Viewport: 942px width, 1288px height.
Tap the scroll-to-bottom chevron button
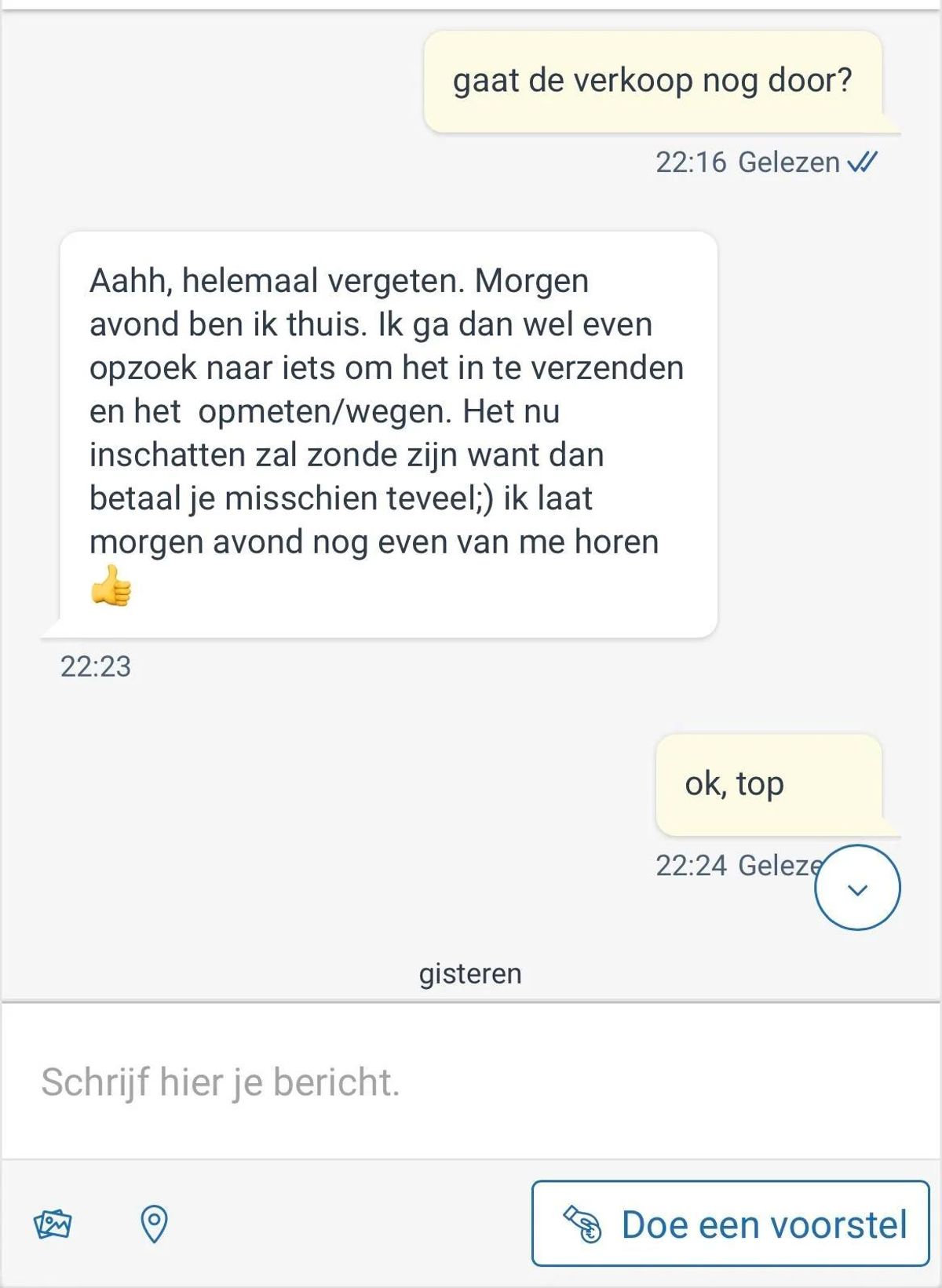click(857, 888)
